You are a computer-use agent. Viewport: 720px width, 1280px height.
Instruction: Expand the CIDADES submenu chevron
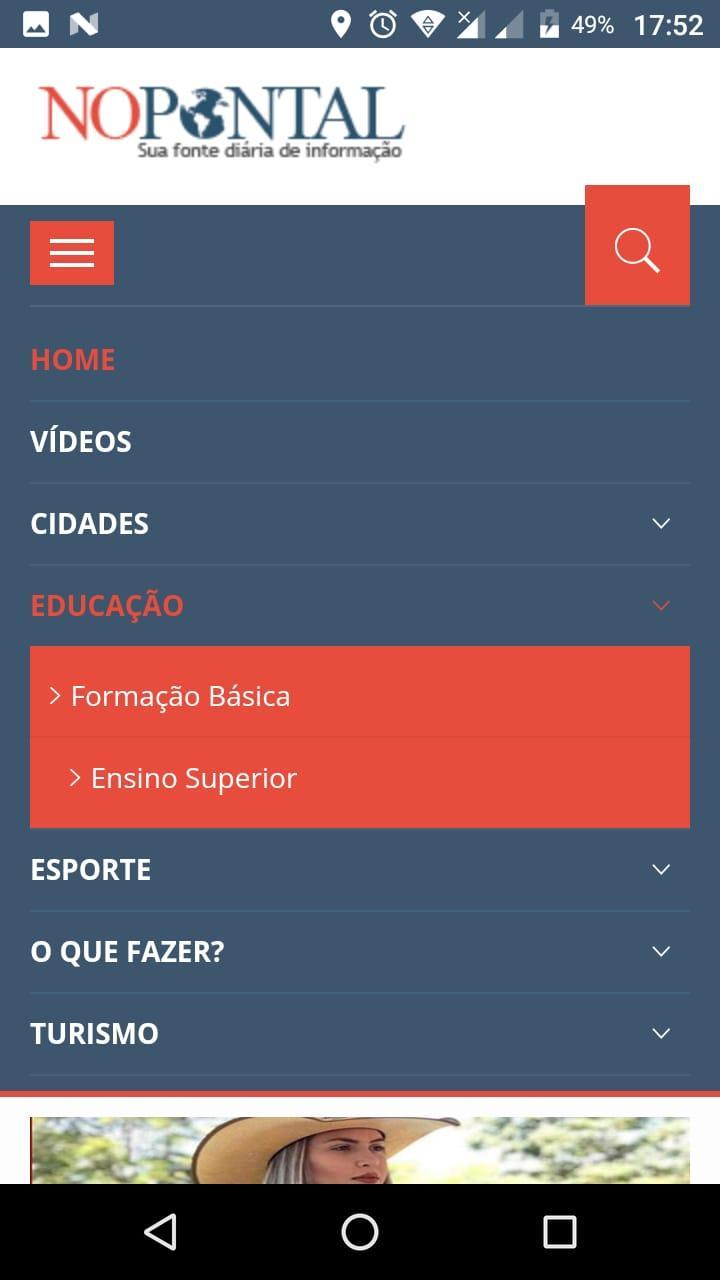(x=661, y=524)
